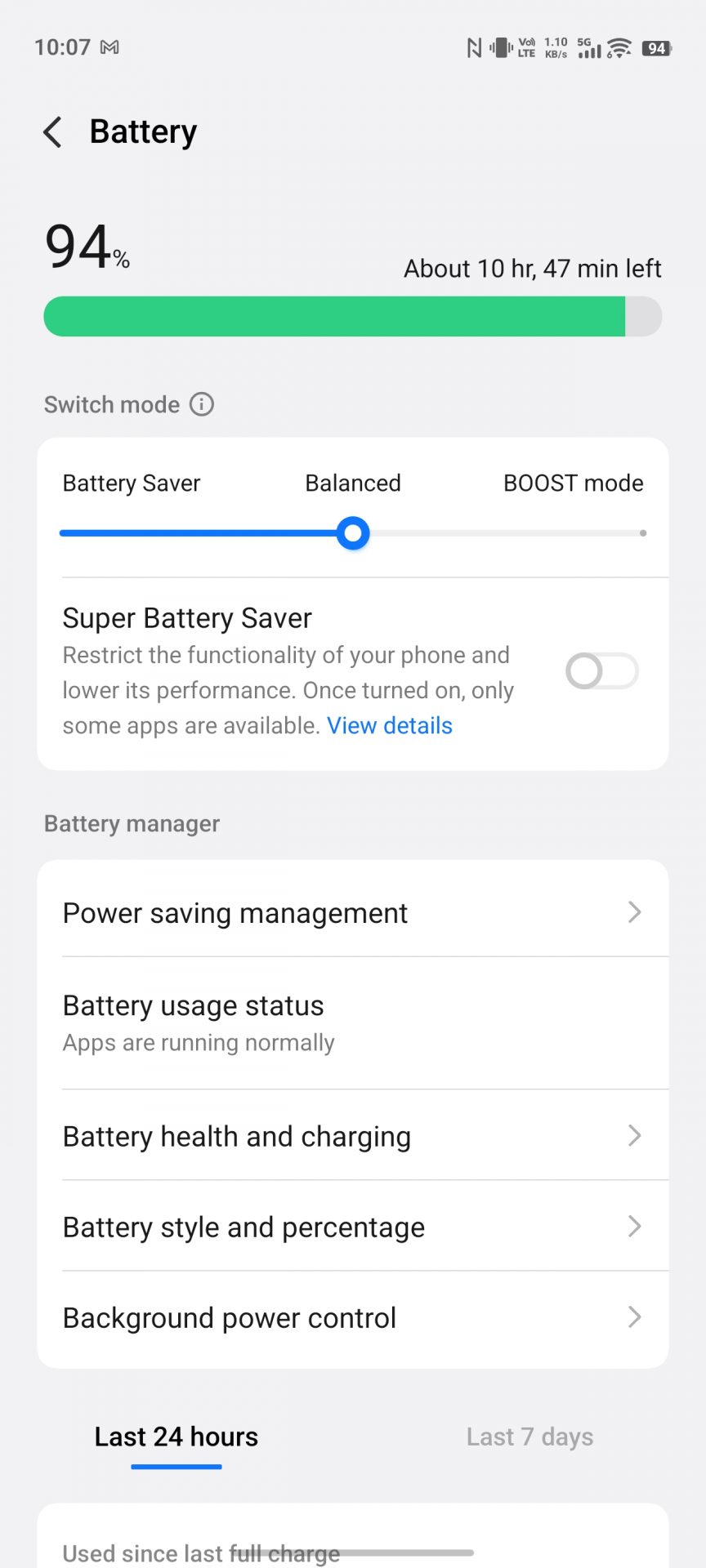This screenshot has height=1568, width=706.
Task: Open Background power control
Action: [x=353, y=1317]
